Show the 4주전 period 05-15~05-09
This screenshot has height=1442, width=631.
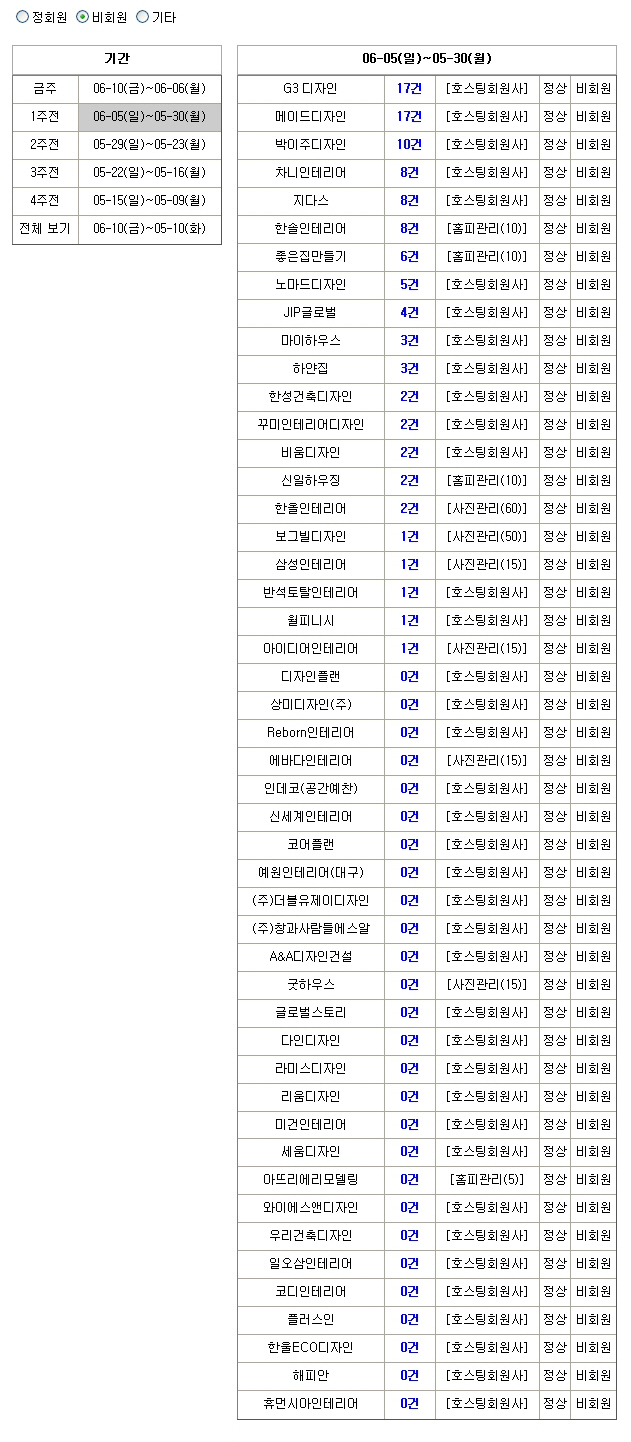[x=149, y=201]
